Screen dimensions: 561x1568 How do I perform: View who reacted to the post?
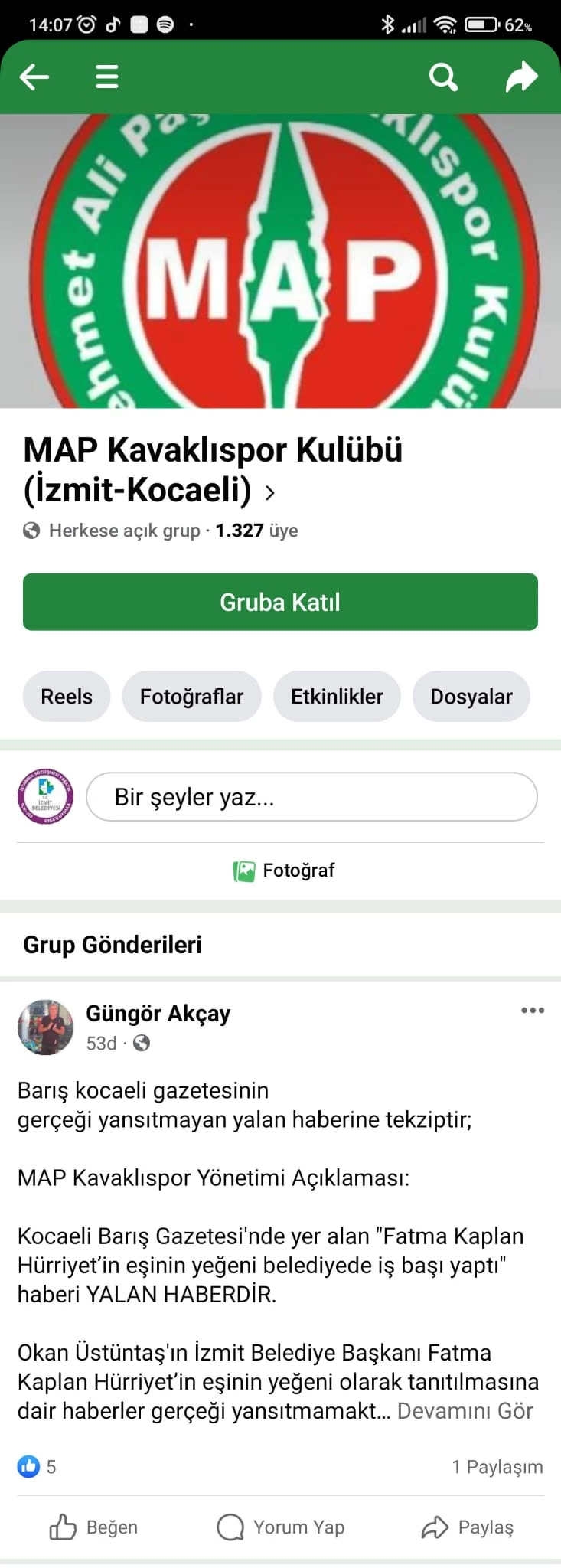tap(37, 1467)
